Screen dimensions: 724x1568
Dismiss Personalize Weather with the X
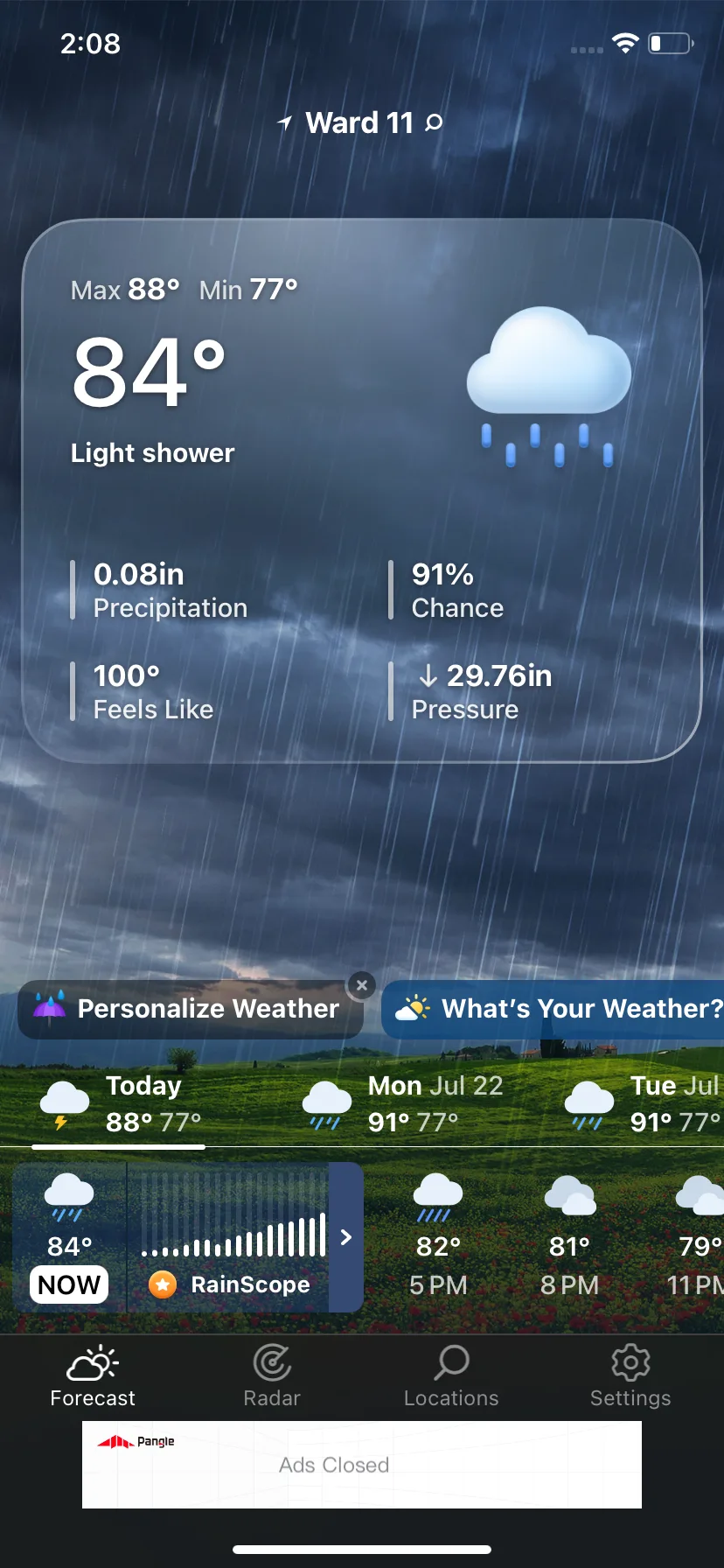361,985
